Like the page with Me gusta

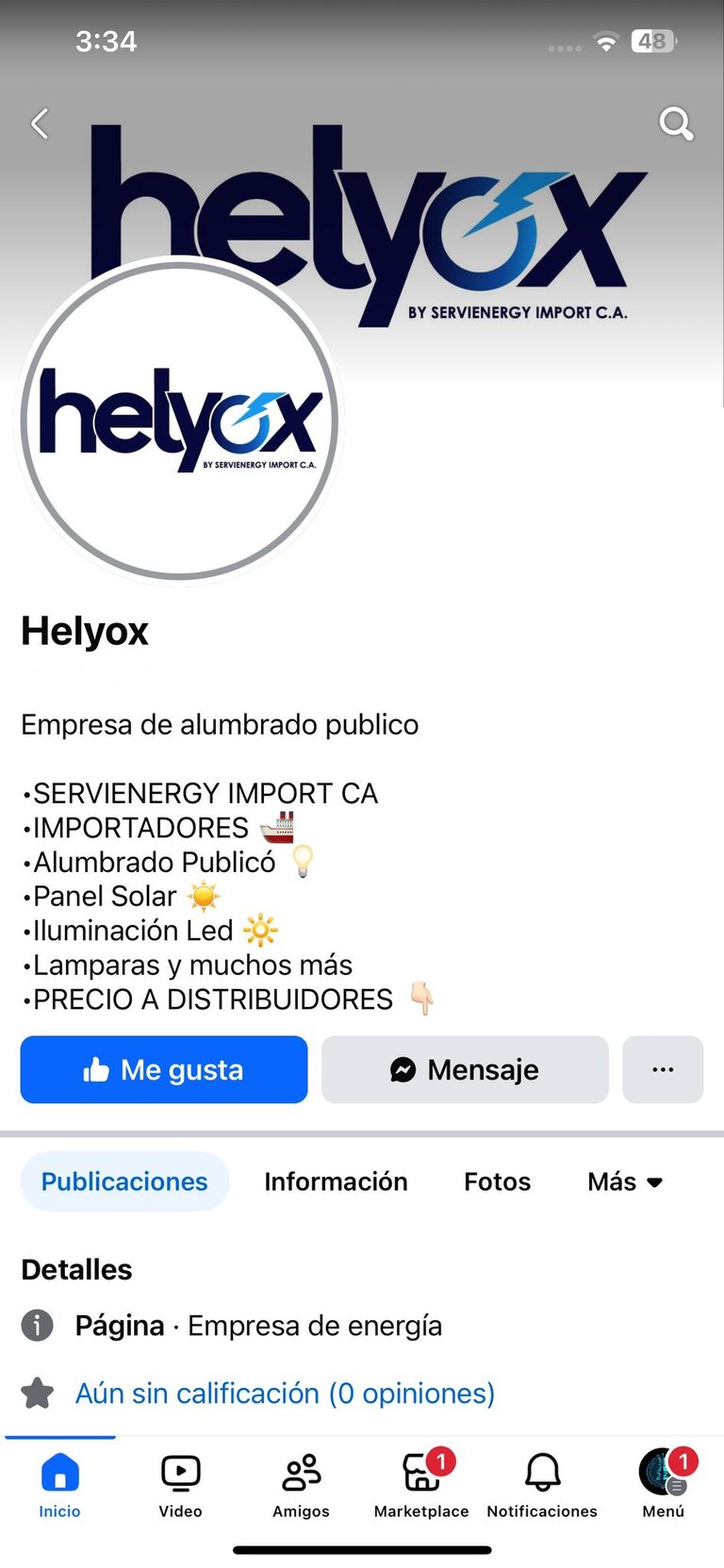coord(164,1069)
